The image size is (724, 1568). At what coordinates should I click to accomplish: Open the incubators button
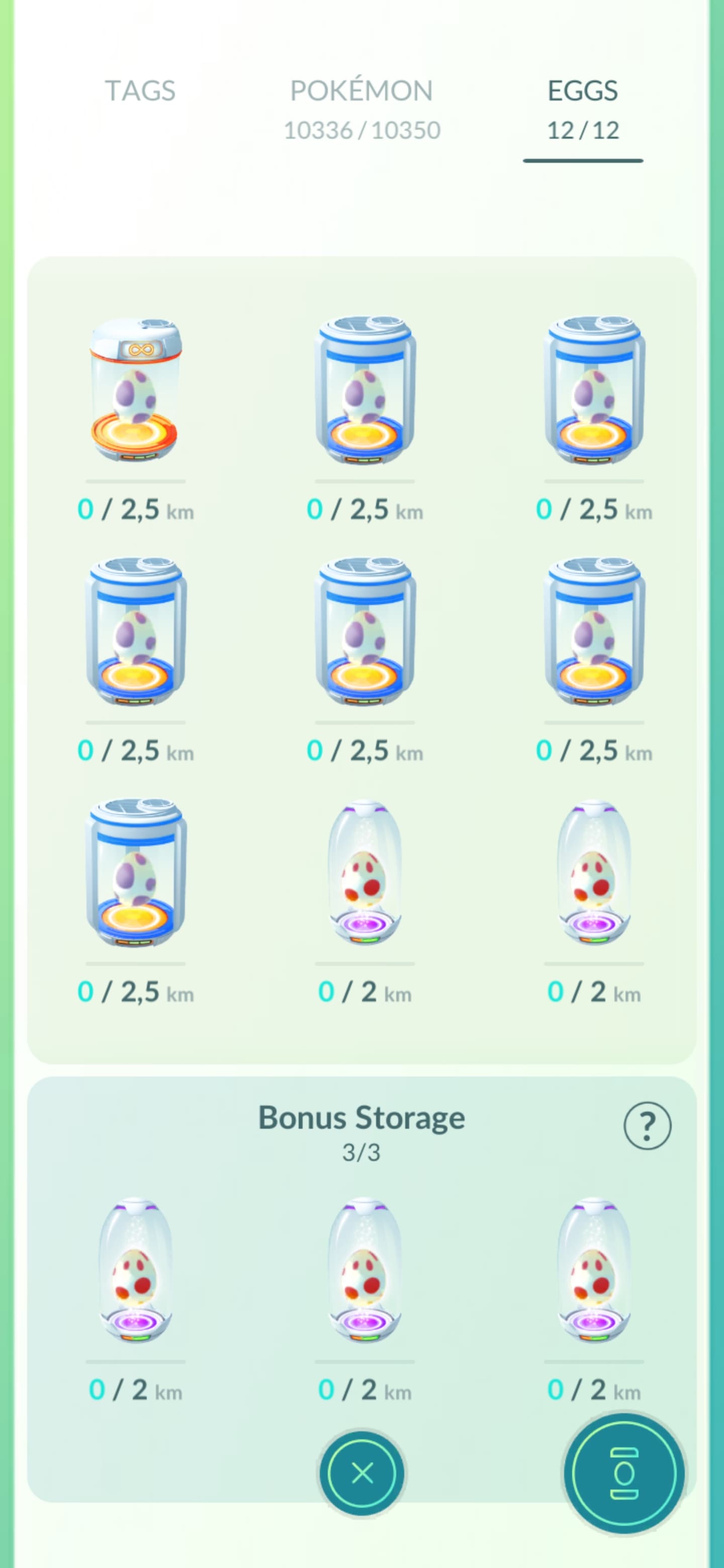[x=624, y=1473]
